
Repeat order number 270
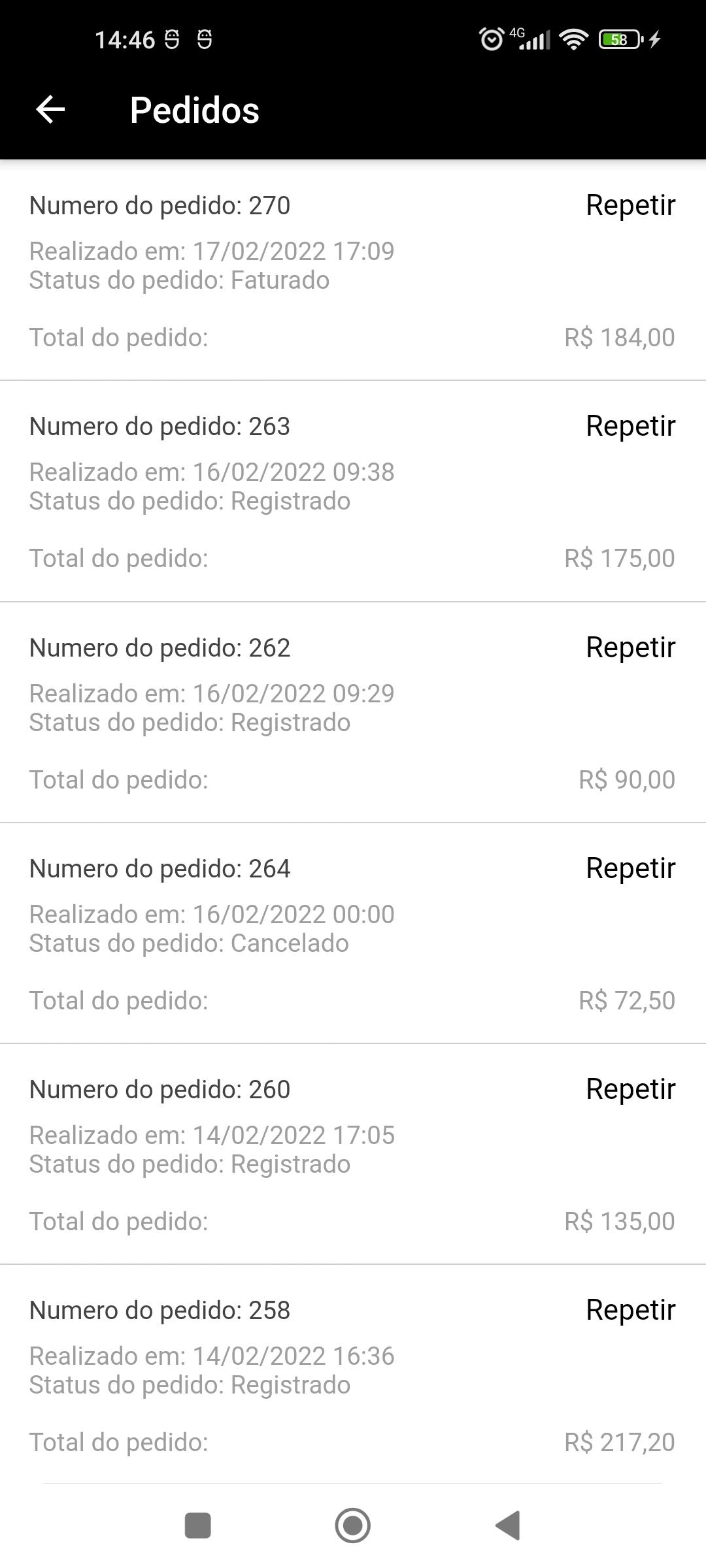pyautogui.click(x=630, y=205)
